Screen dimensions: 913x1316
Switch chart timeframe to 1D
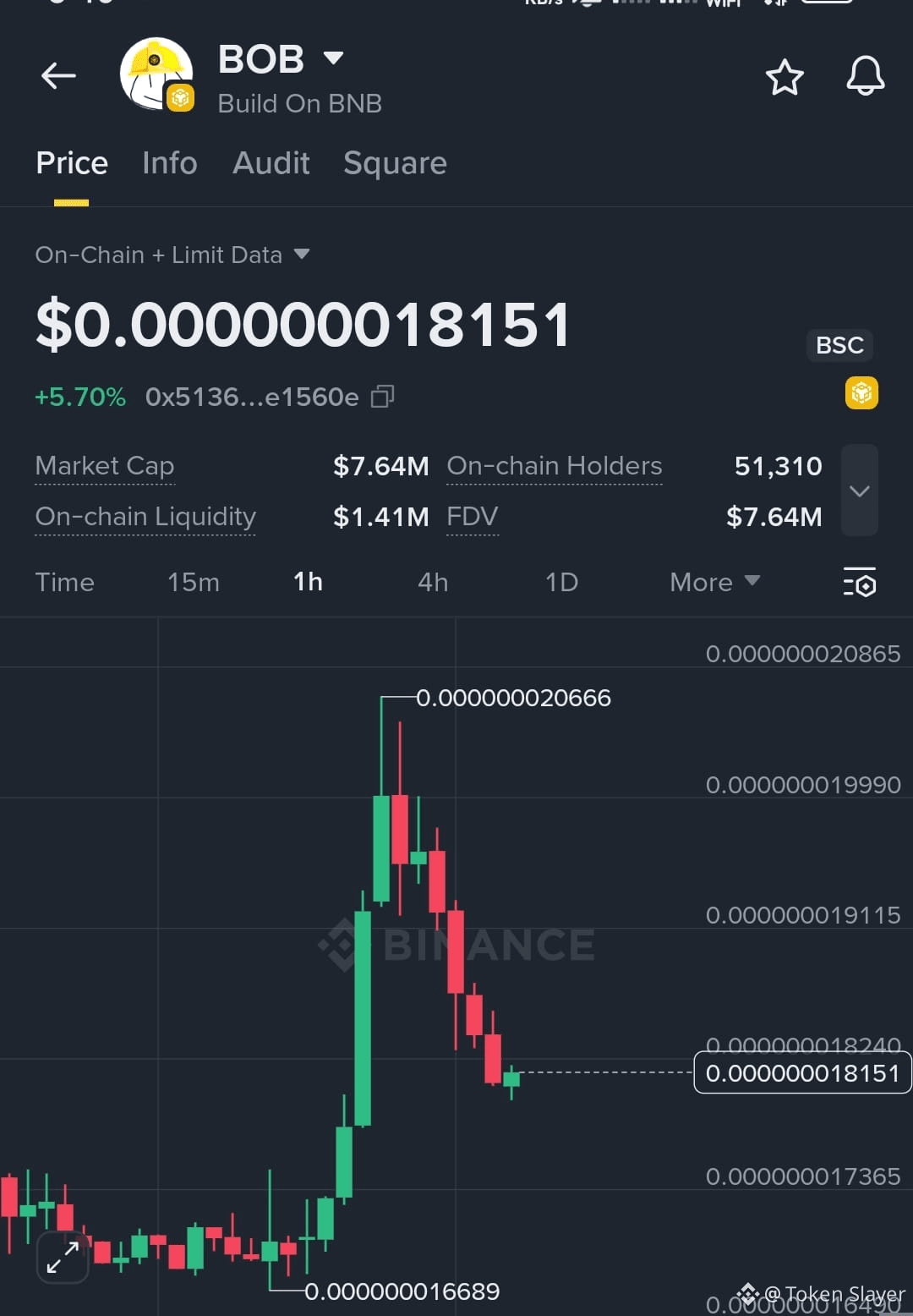[560, 582]
